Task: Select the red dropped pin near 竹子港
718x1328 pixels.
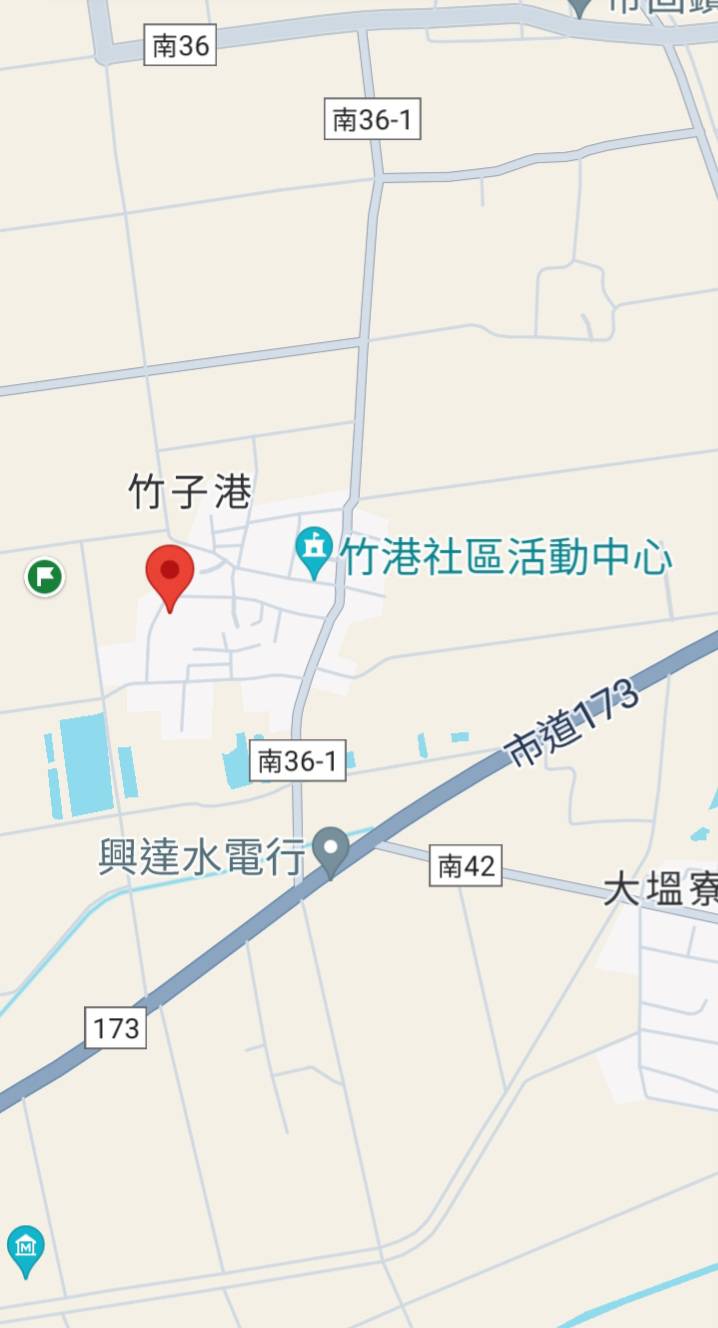Action: 170,575
